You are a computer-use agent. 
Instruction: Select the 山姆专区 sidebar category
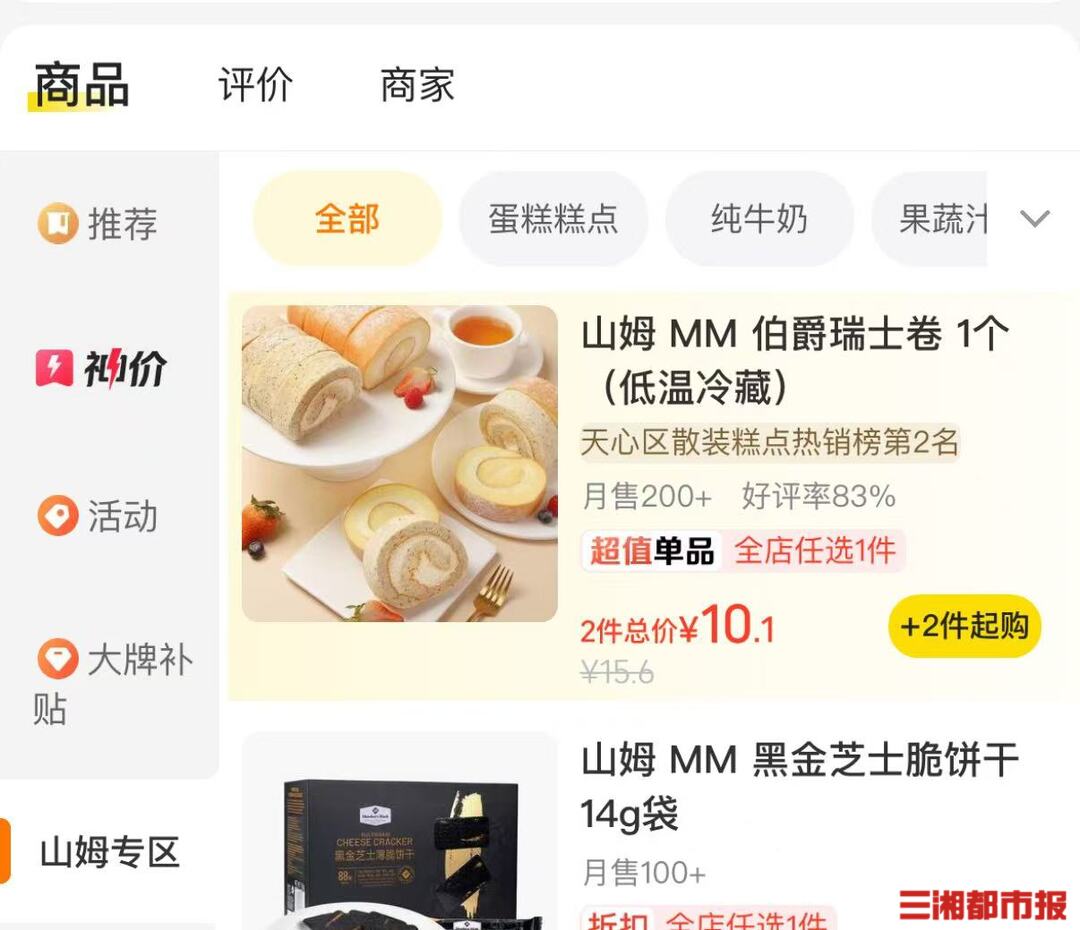110,853
